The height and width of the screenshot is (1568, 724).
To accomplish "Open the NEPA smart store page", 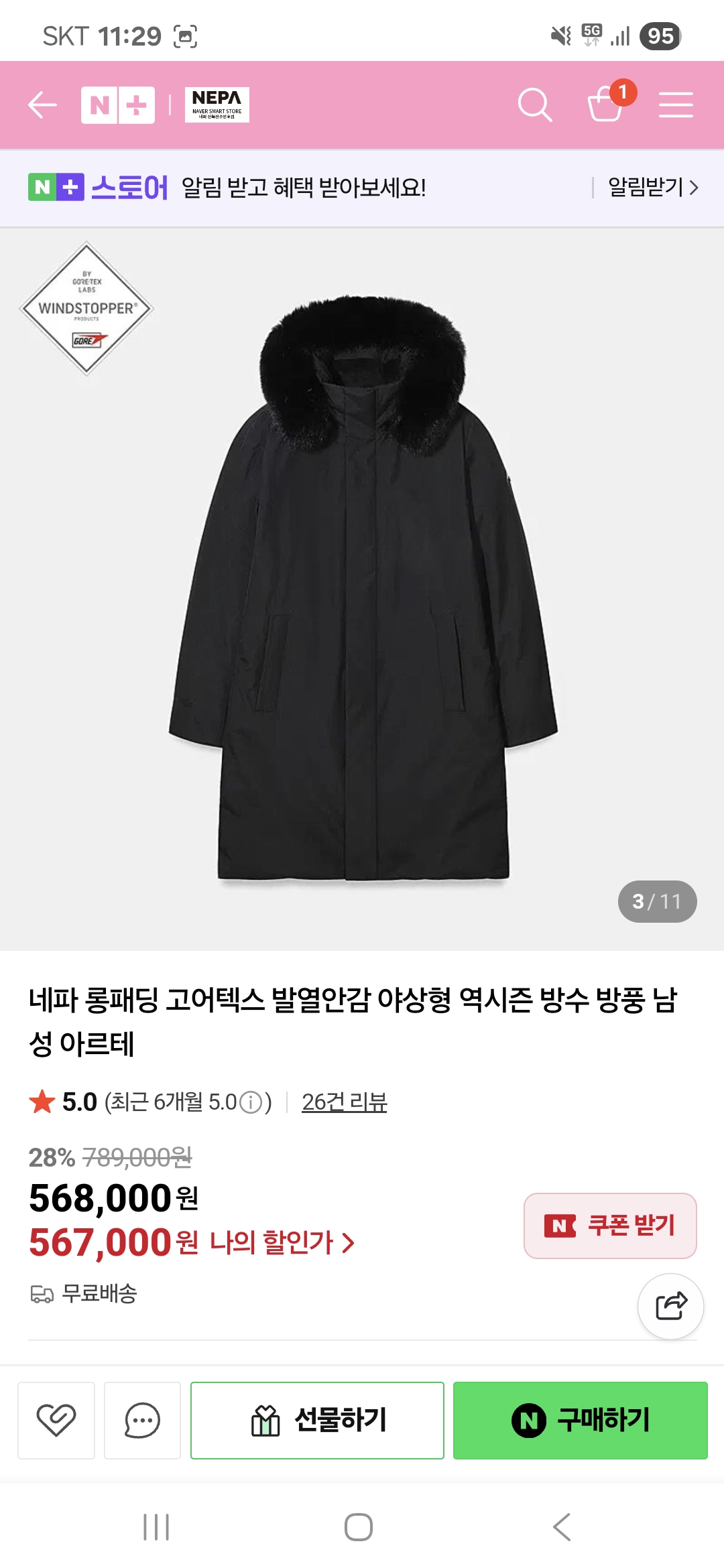I will pyautogui.click(x=217, y=105).
